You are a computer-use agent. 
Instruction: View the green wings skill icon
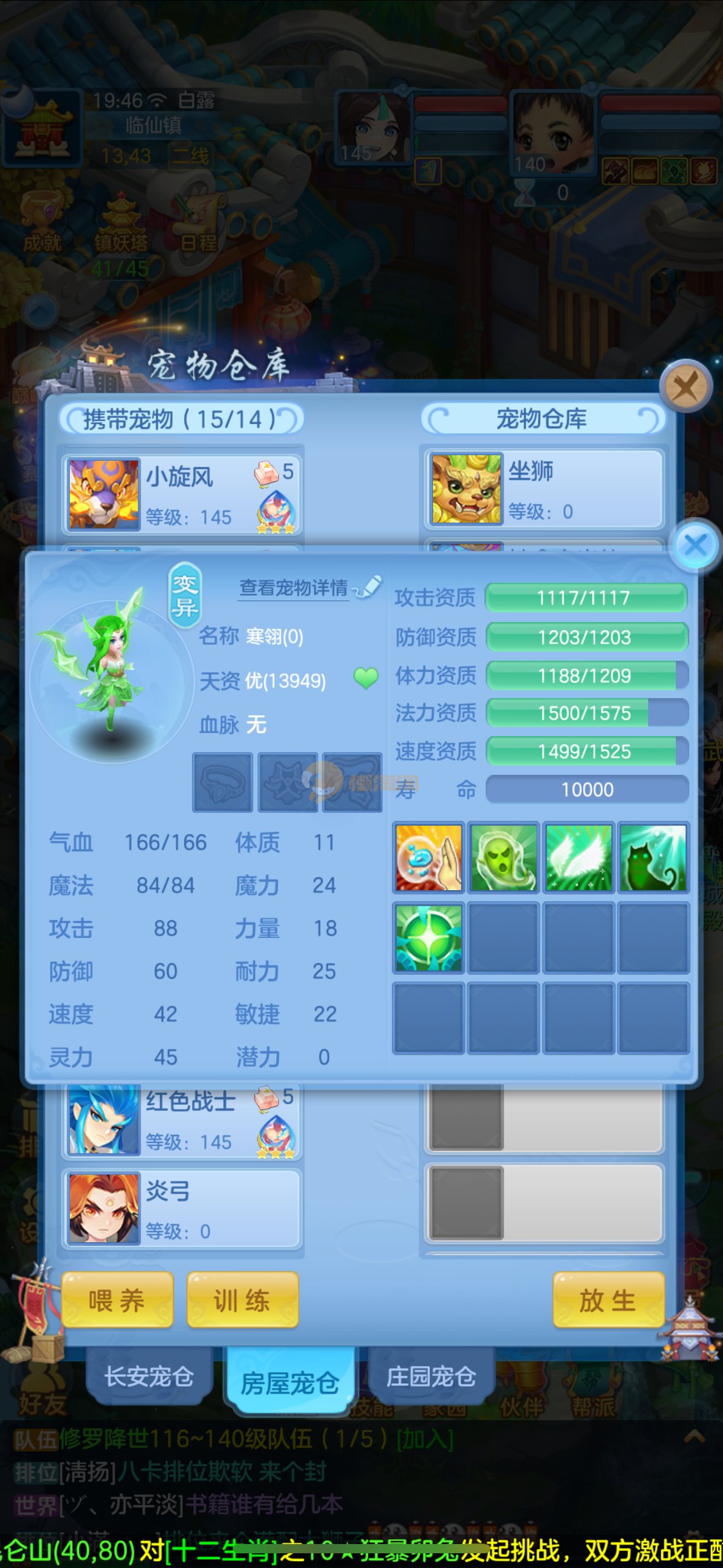point(578,858)
